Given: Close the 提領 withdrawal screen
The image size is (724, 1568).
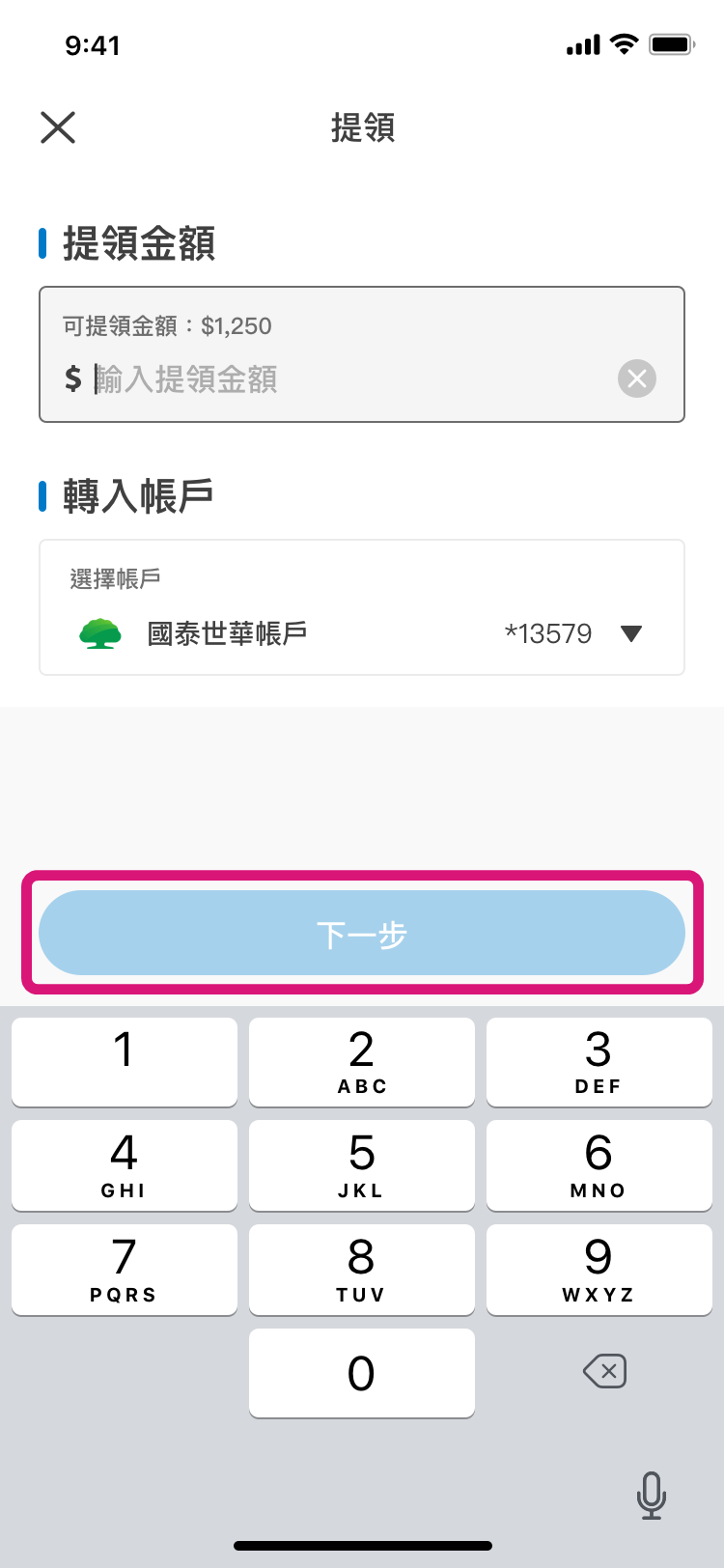Looking at the screenshot, I should [x=58, y=127].
